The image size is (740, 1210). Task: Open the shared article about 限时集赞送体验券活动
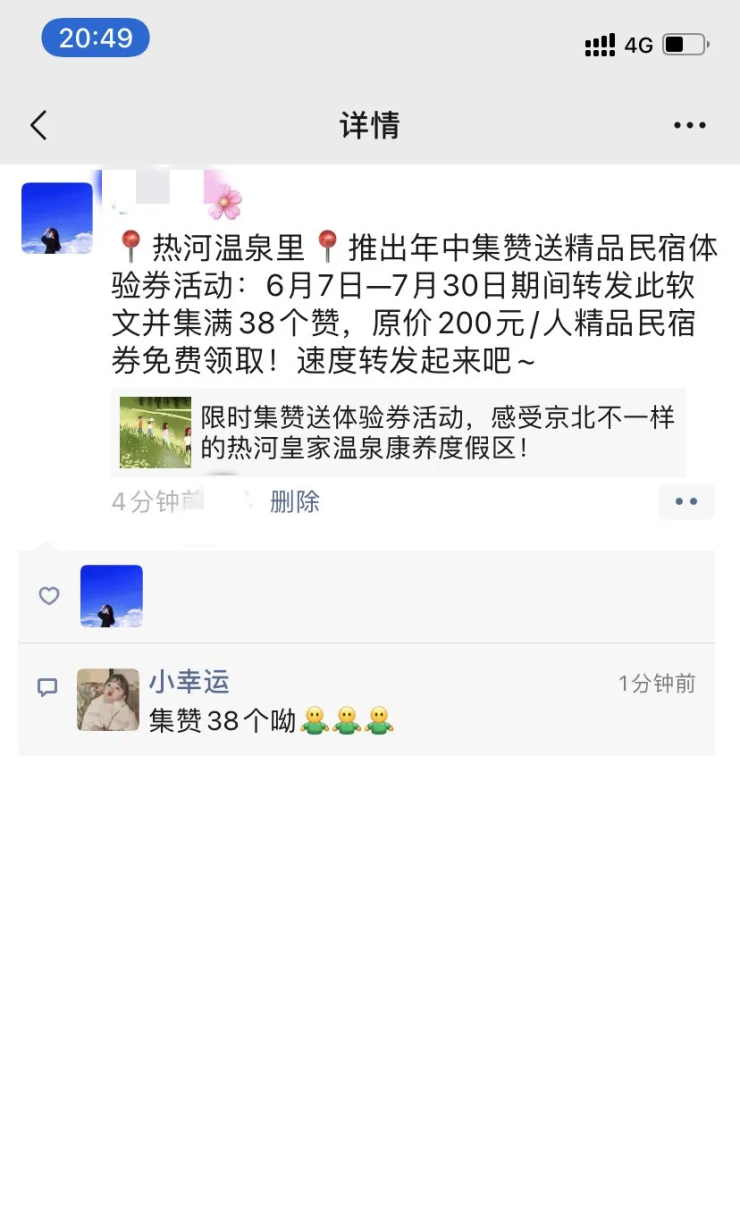(x=398, y=432)
